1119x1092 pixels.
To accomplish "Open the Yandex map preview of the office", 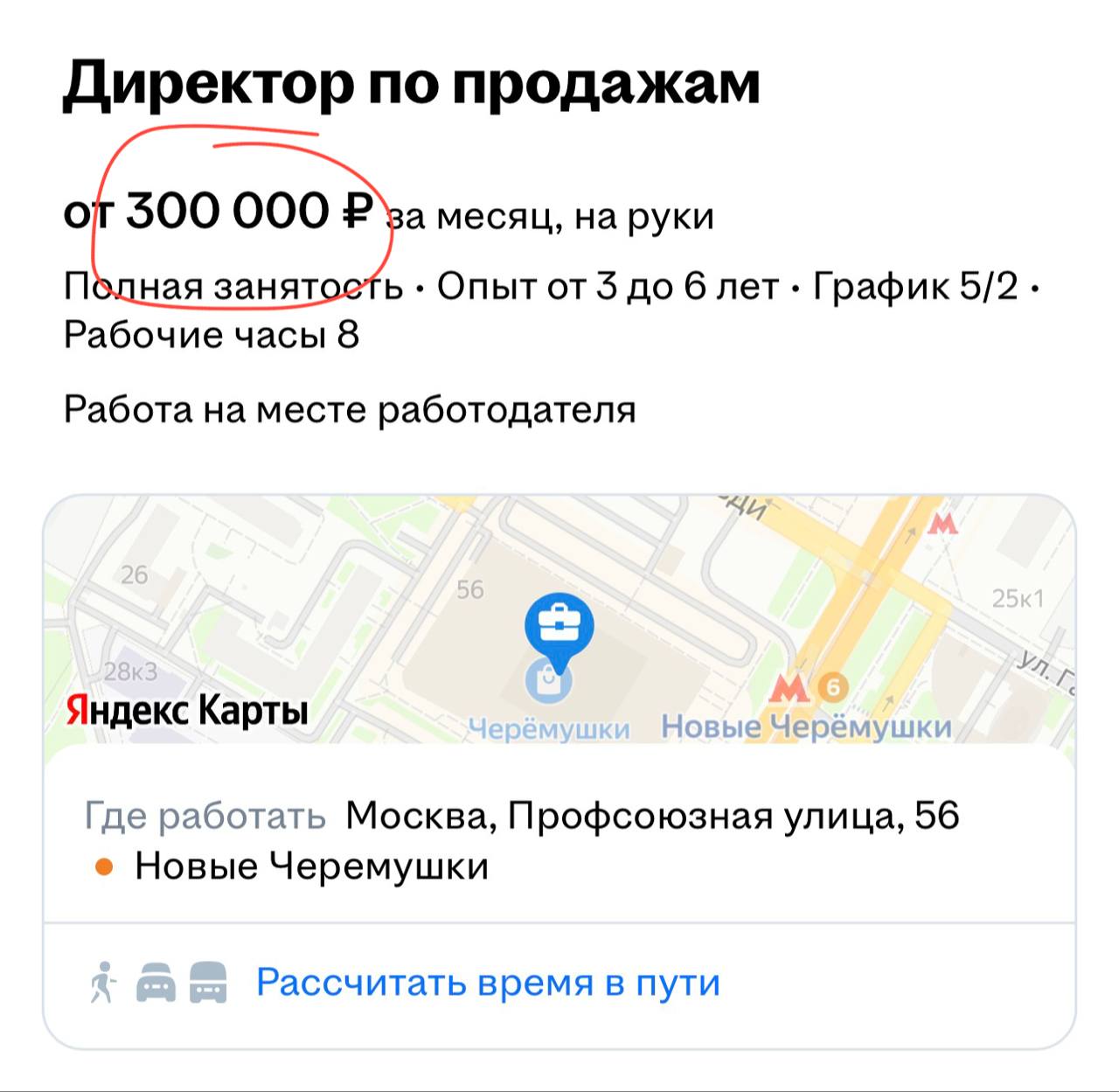I will click(559, 619).
